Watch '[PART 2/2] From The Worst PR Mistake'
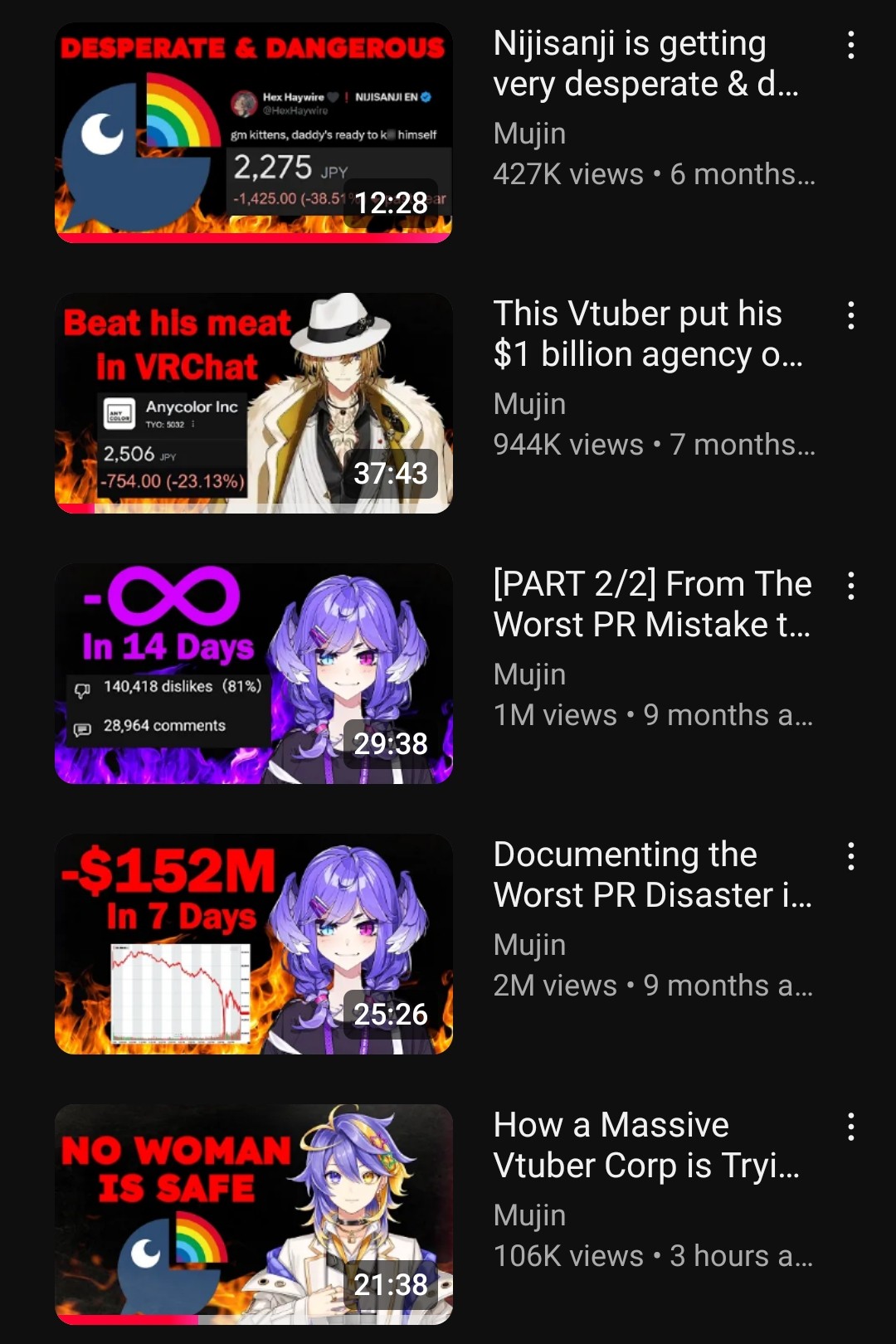The image size is (896, 1344). (x=253, y=674)
